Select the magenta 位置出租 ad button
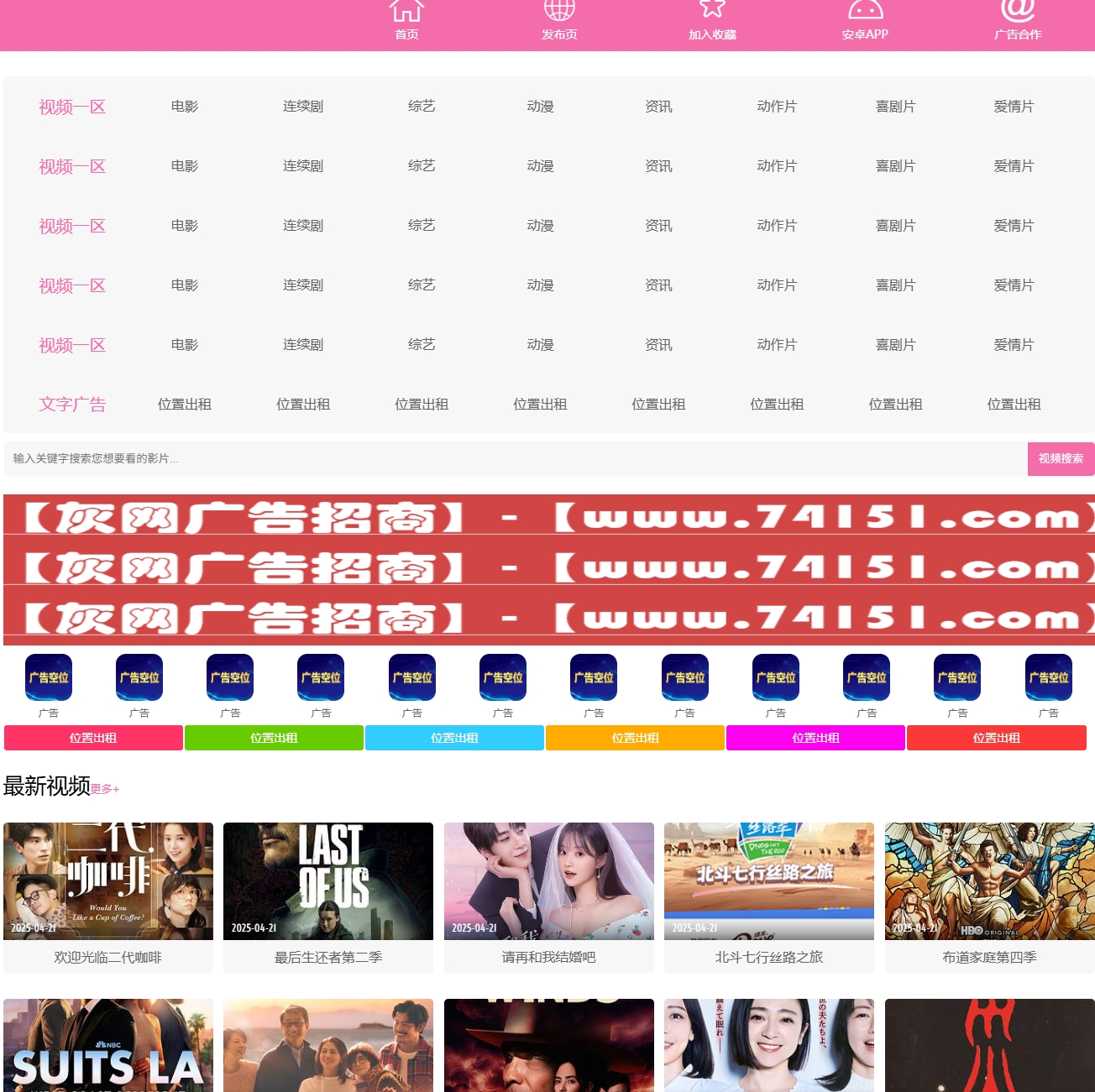Image resolution: width=1095 pixels, height=1092 pixels. pos(815,738)
